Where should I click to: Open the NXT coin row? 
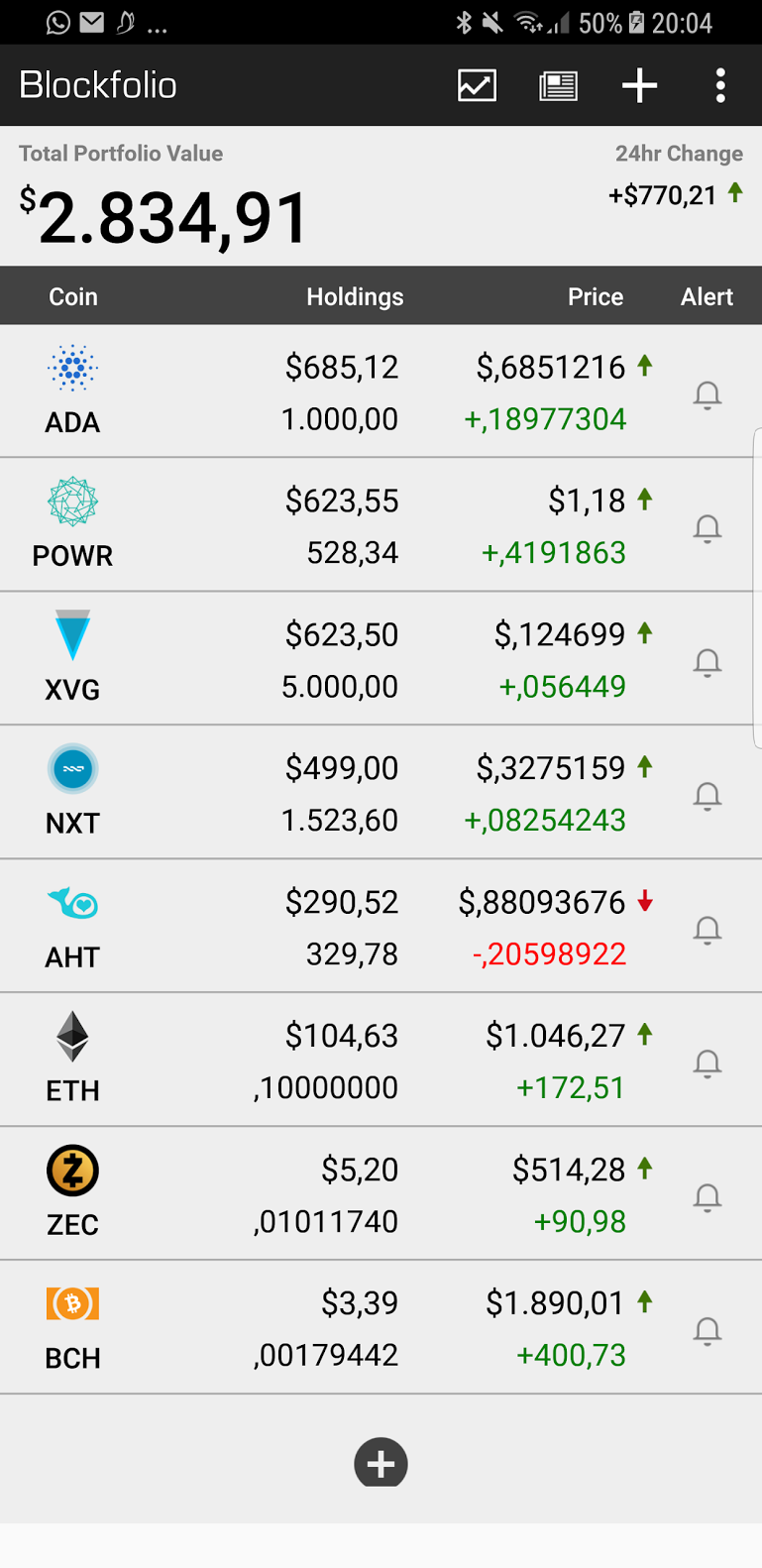tap(381, 793)
